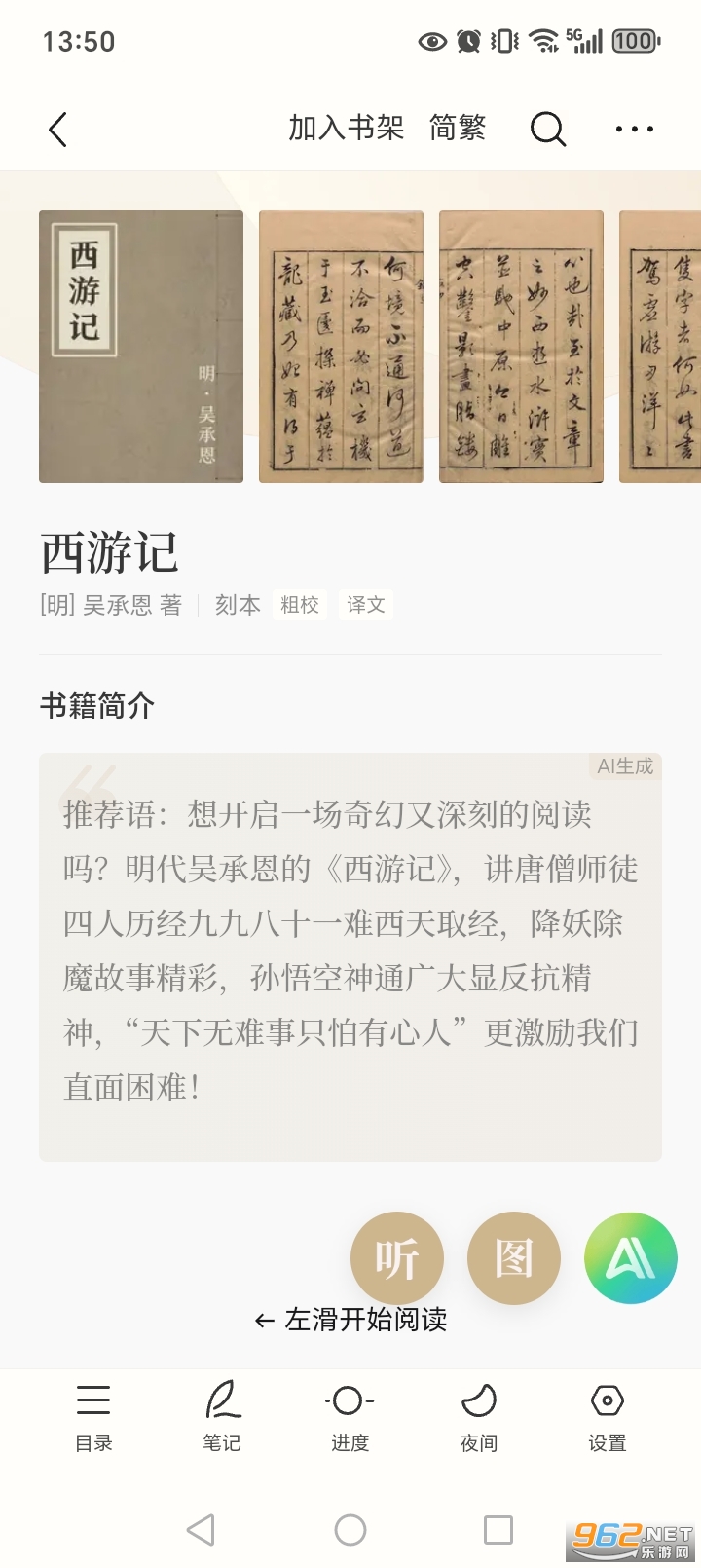Tap the left arrow beside 左滑开始阅读
Image resolution: width=701 pixels, height=1568 pixels.
point(263,1321)
